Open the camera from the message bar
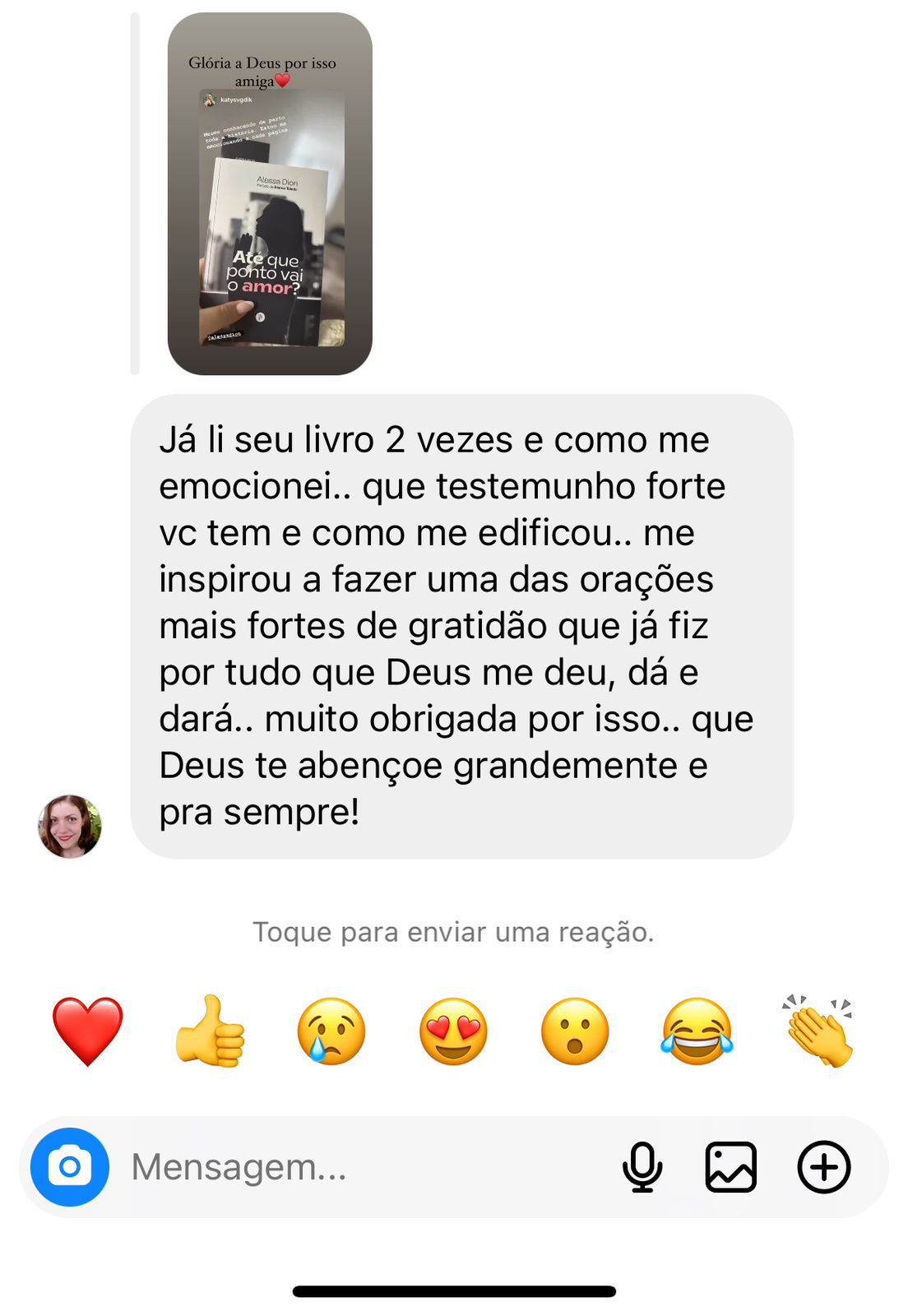The width and height of the screenshot is (908, 1316). tap(70, 1167)
